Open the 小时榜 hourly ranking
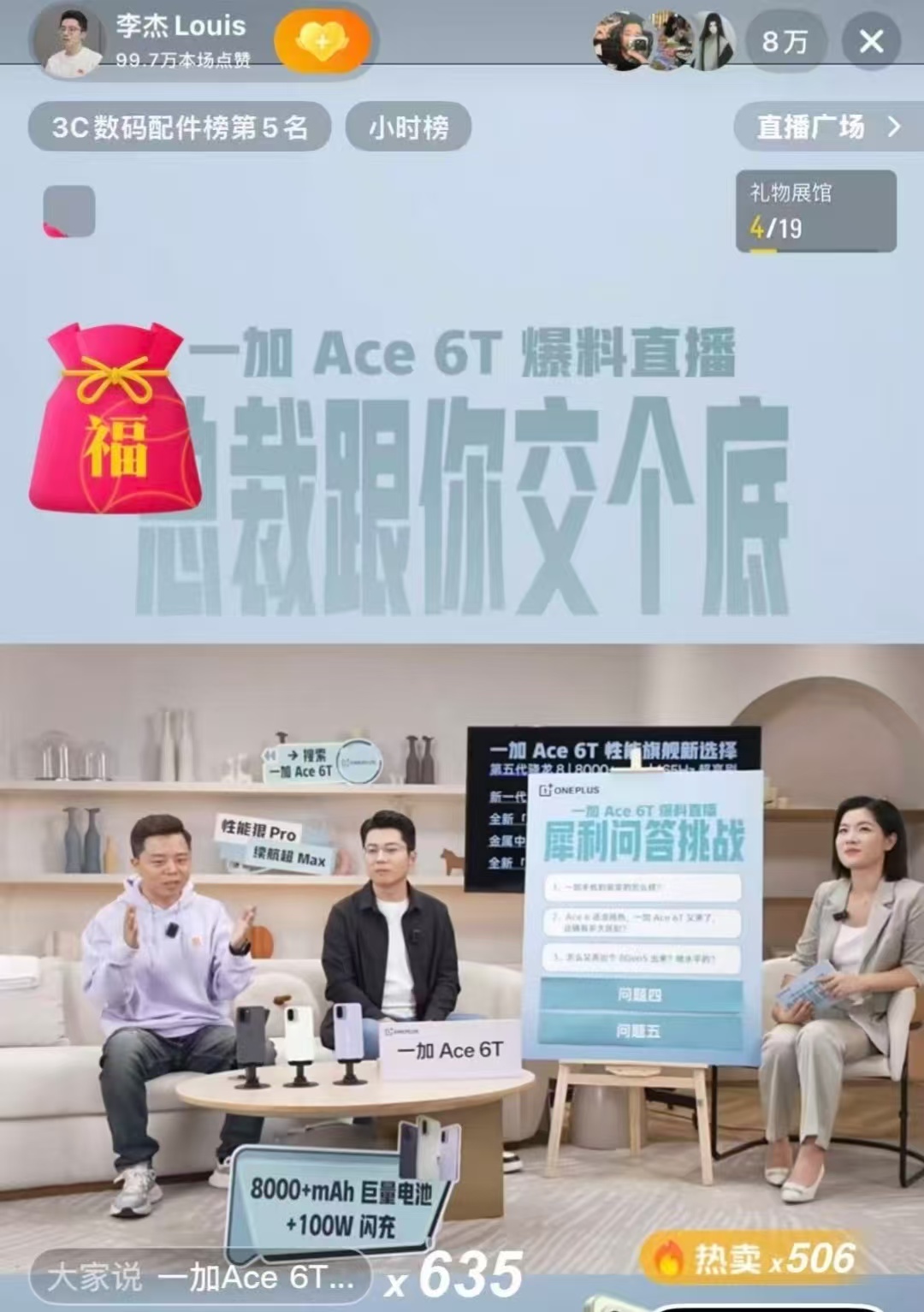 408,128
